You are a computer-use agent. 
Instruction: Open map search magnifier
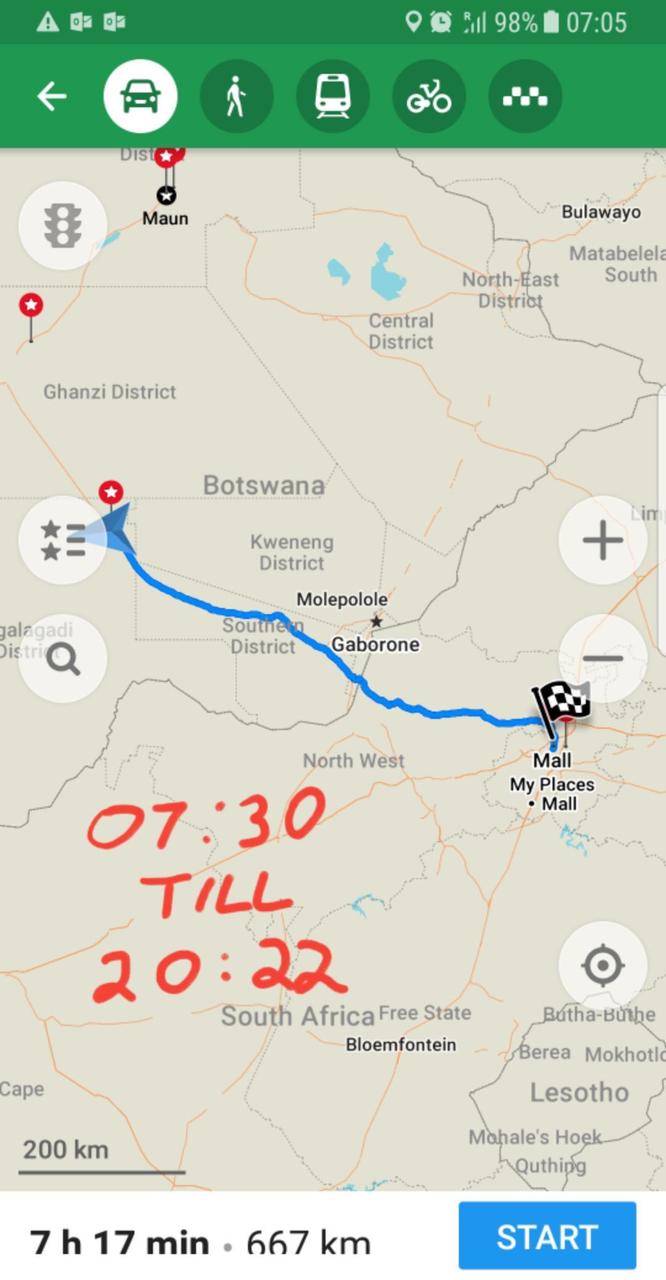point(63,659)
